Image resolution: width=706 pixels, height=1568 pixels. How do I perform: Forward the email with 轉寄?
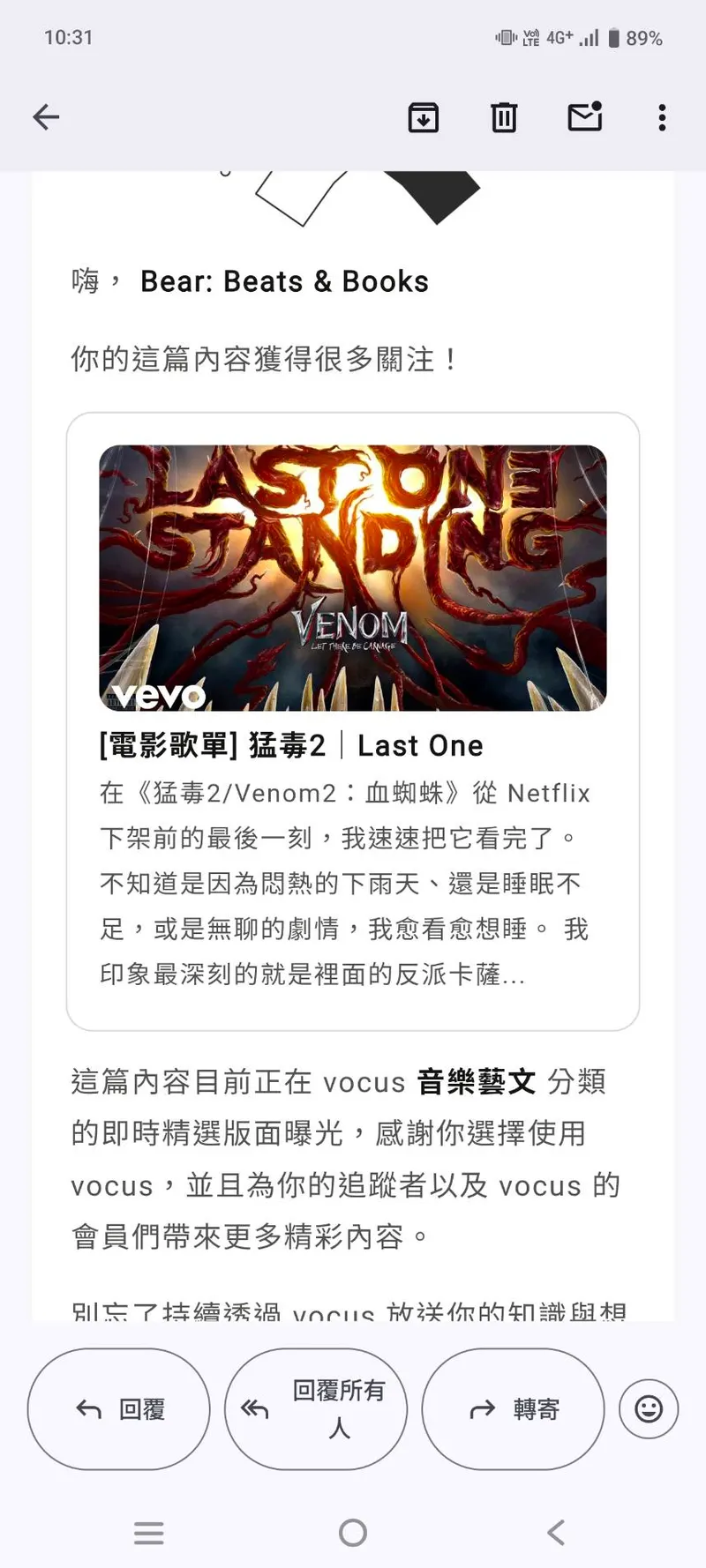click(x=514, y=1409)
